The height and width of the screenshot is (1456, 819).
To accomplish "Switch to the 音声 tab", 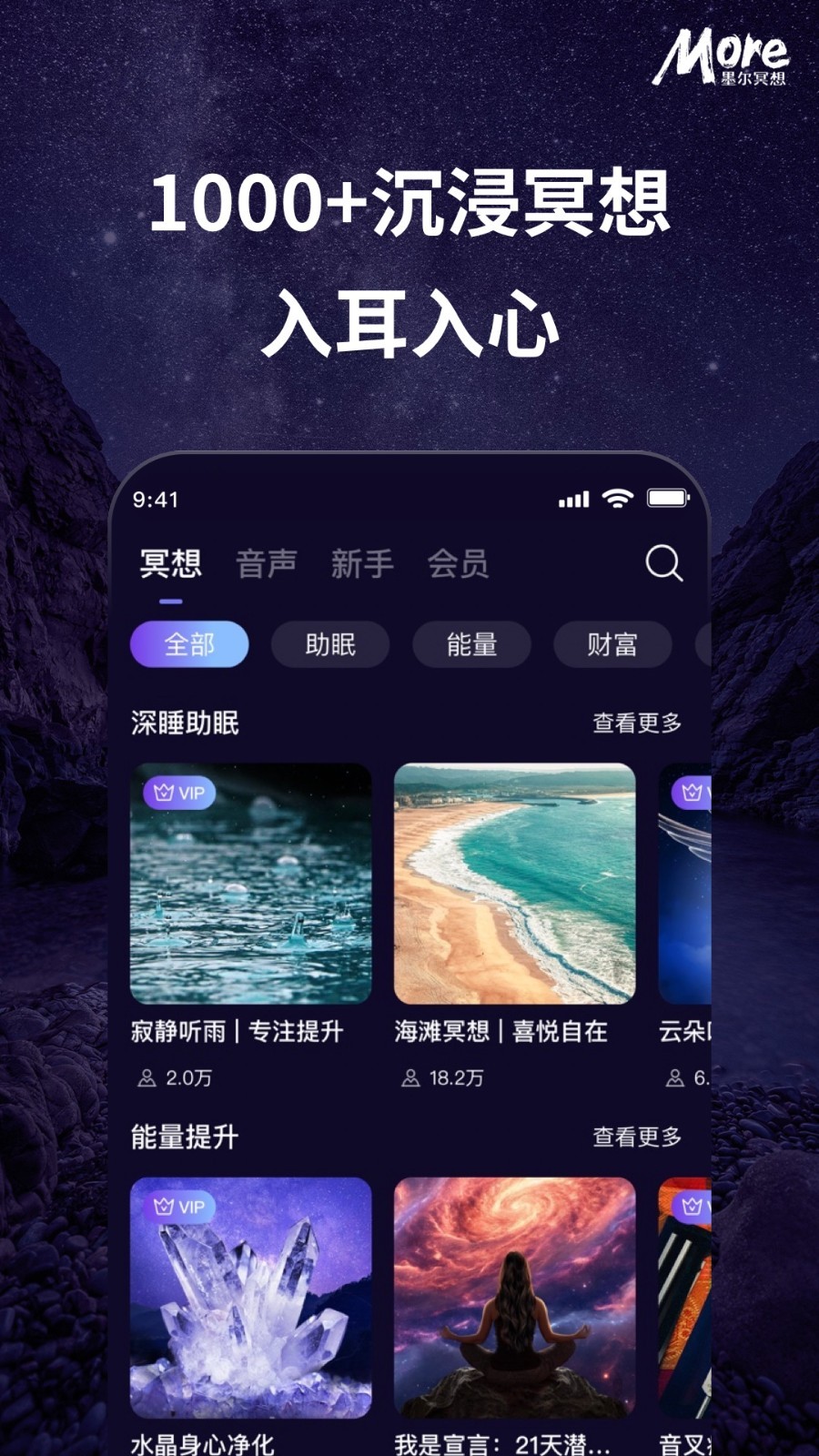I will pyautogui.click(x=268, y=564).
